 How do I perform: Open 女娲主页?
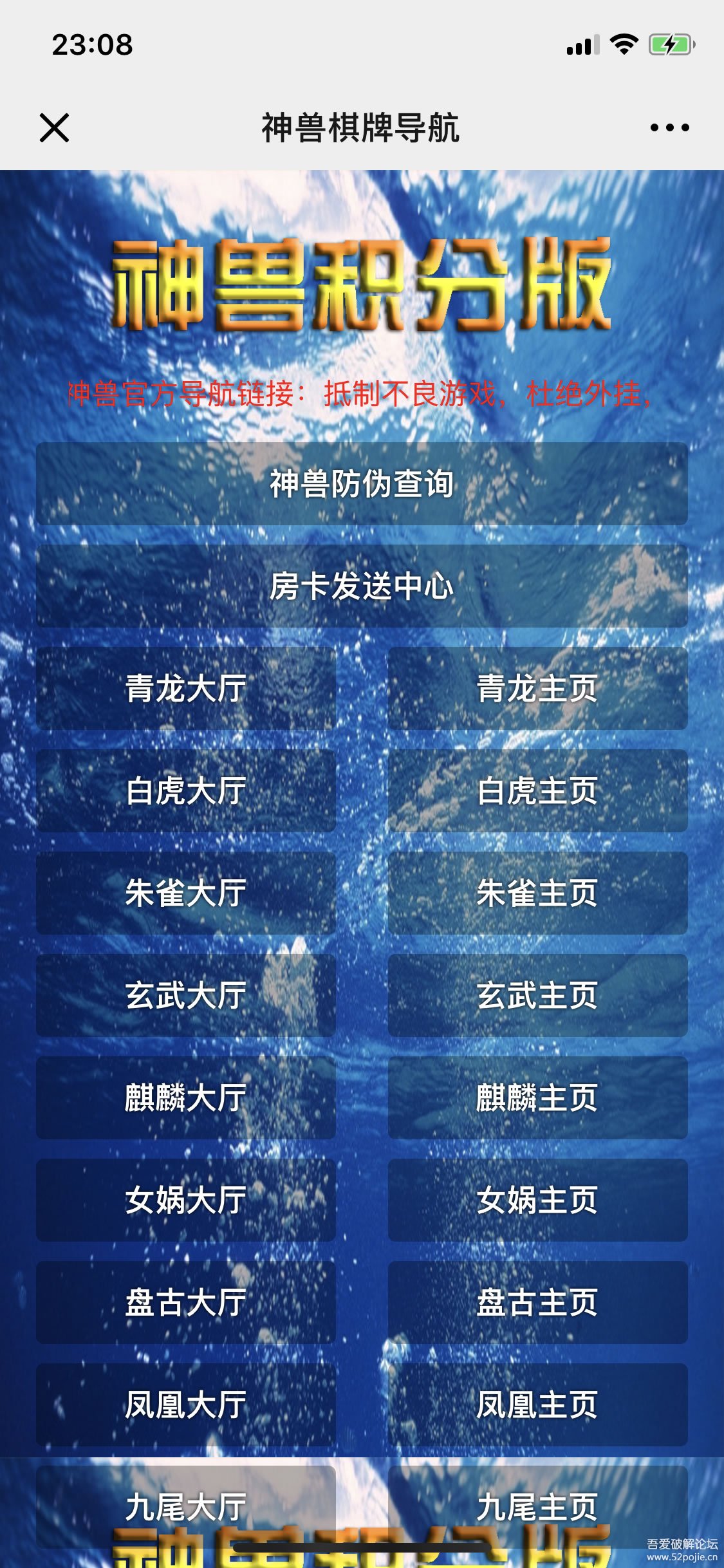point(537,1200)
